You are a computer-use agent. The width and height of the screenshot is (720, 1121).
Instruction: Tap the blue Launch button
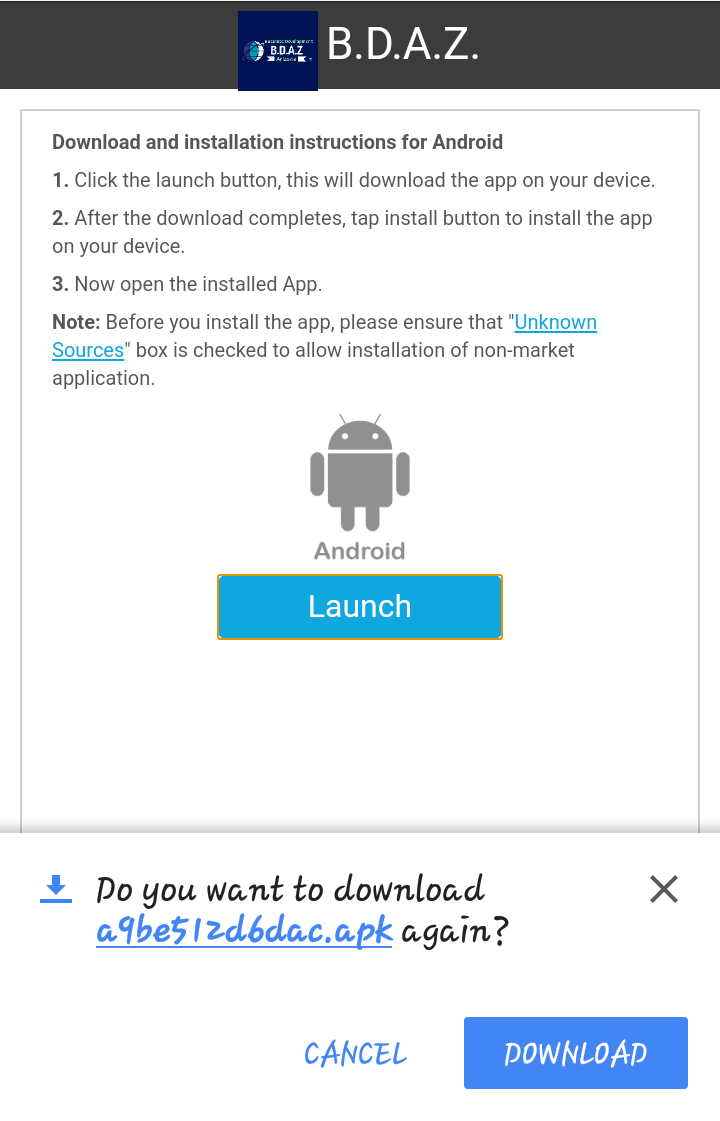tap(360, 606)
